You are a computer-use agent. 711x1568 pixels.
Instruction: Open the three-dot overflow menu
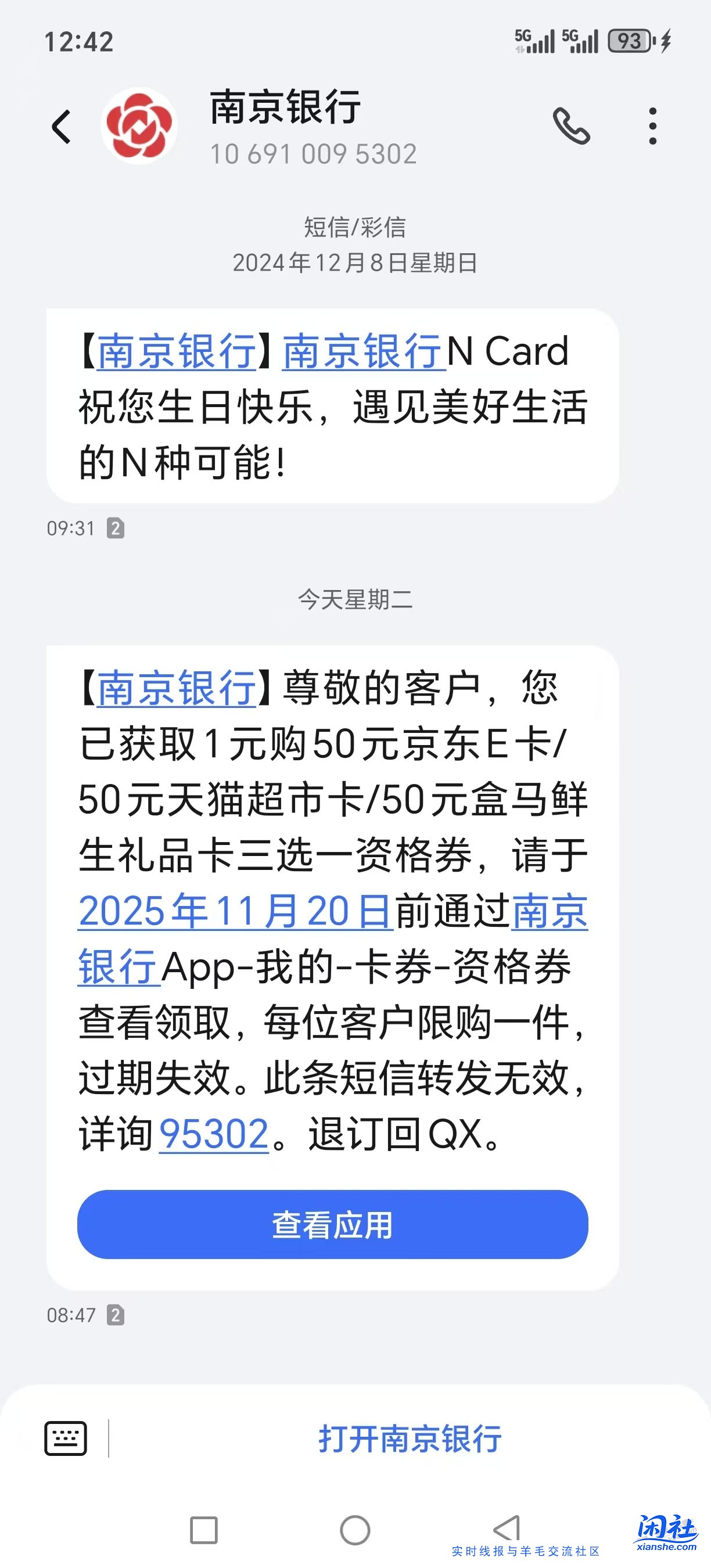(652, 125)
